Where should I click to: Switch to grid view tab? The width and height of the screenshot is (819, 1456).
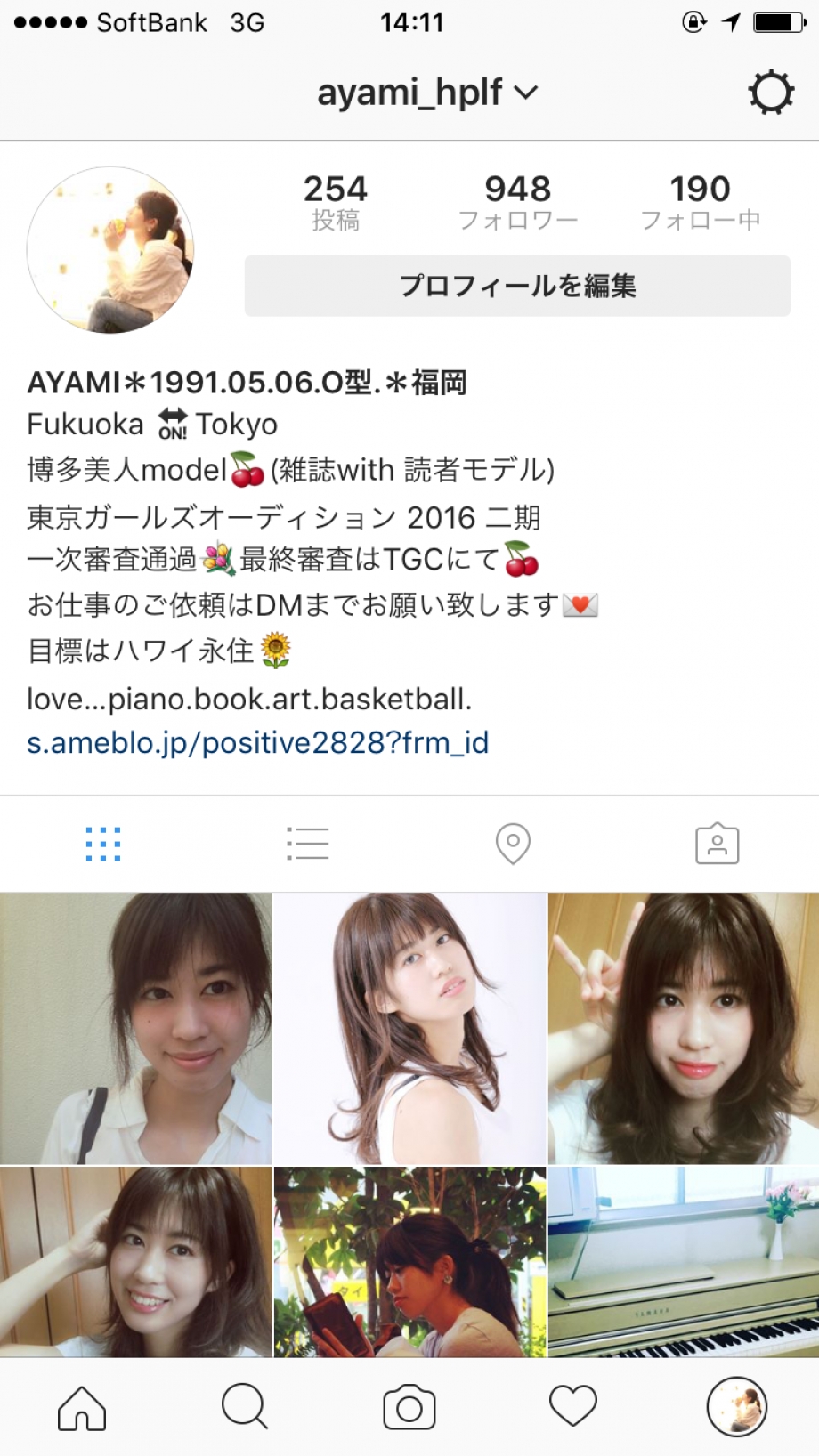tap(103, 844)
